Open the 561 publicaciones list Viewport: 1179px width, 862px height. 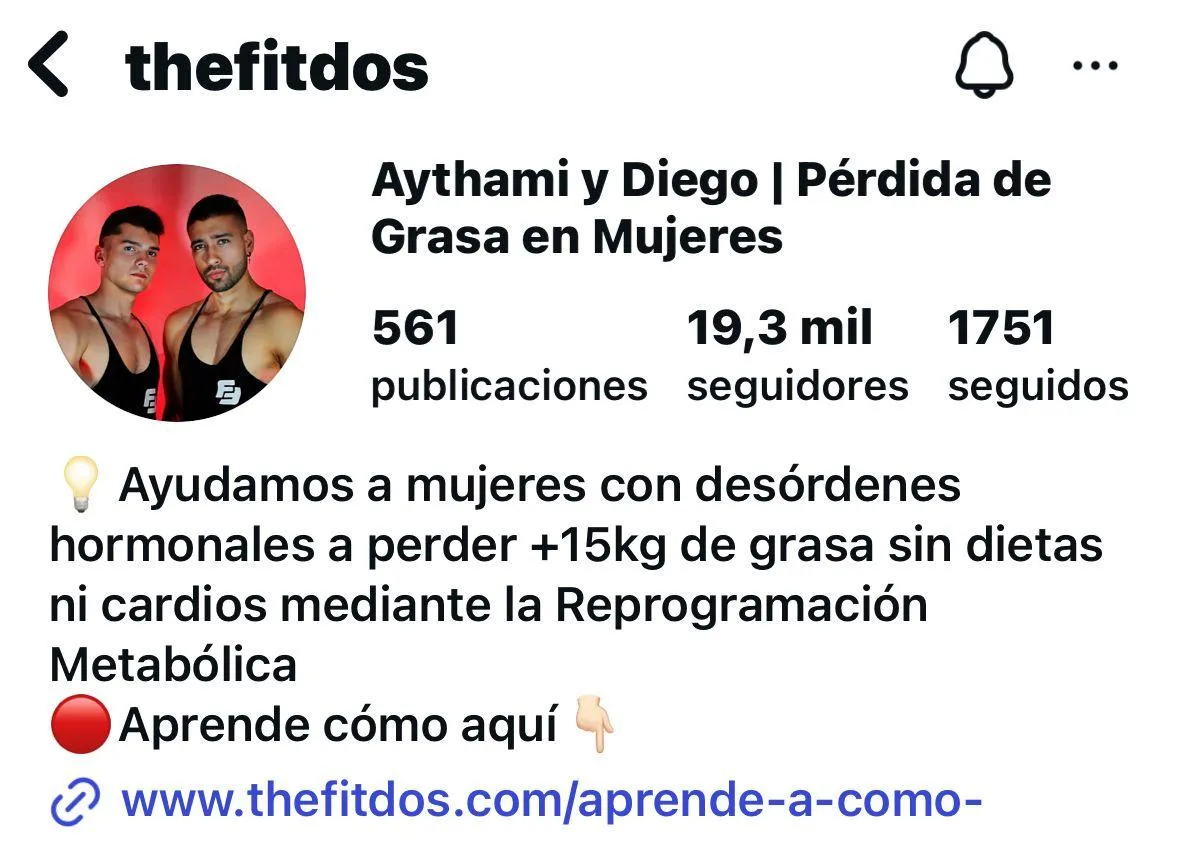point(509,356)
